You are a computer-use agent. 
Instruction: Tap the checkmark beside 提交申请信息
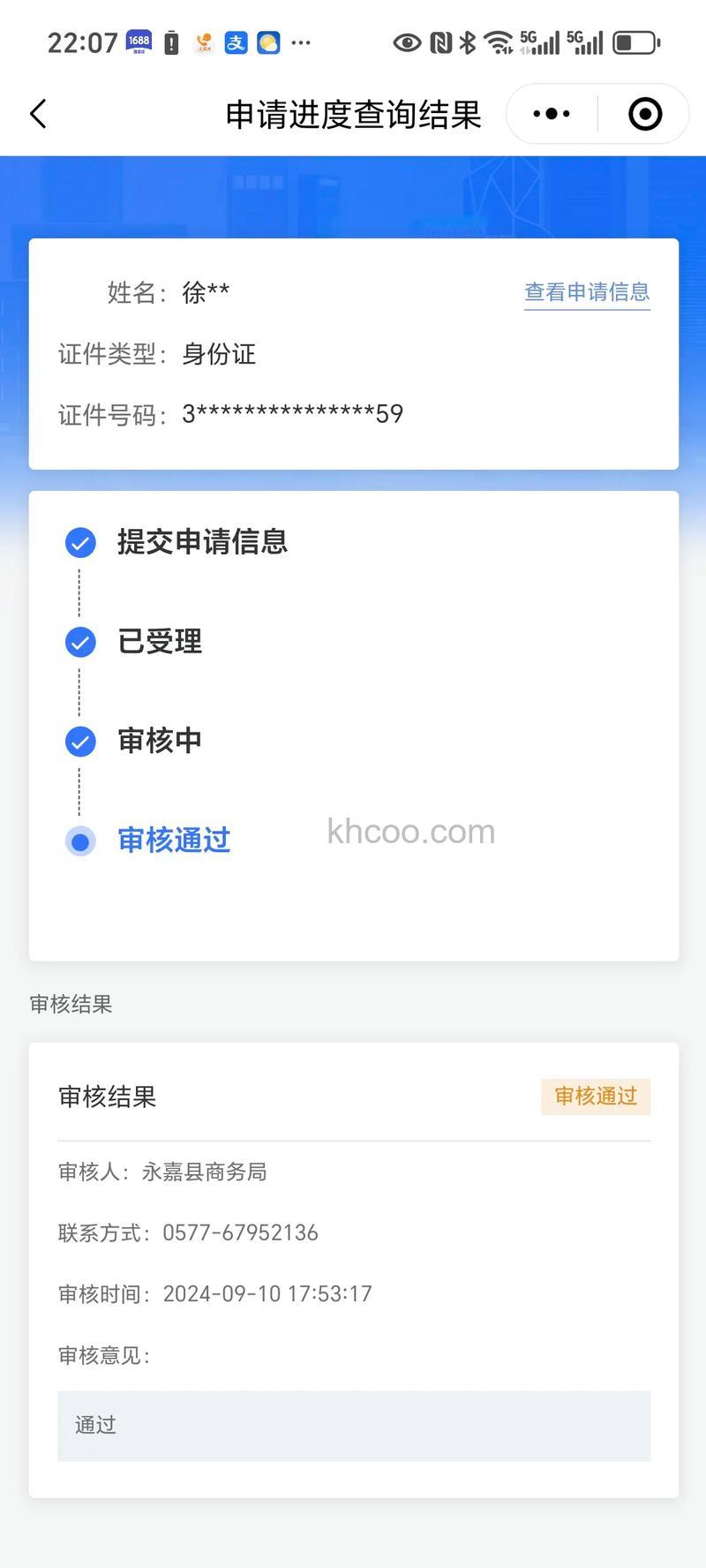click(80, 542)
